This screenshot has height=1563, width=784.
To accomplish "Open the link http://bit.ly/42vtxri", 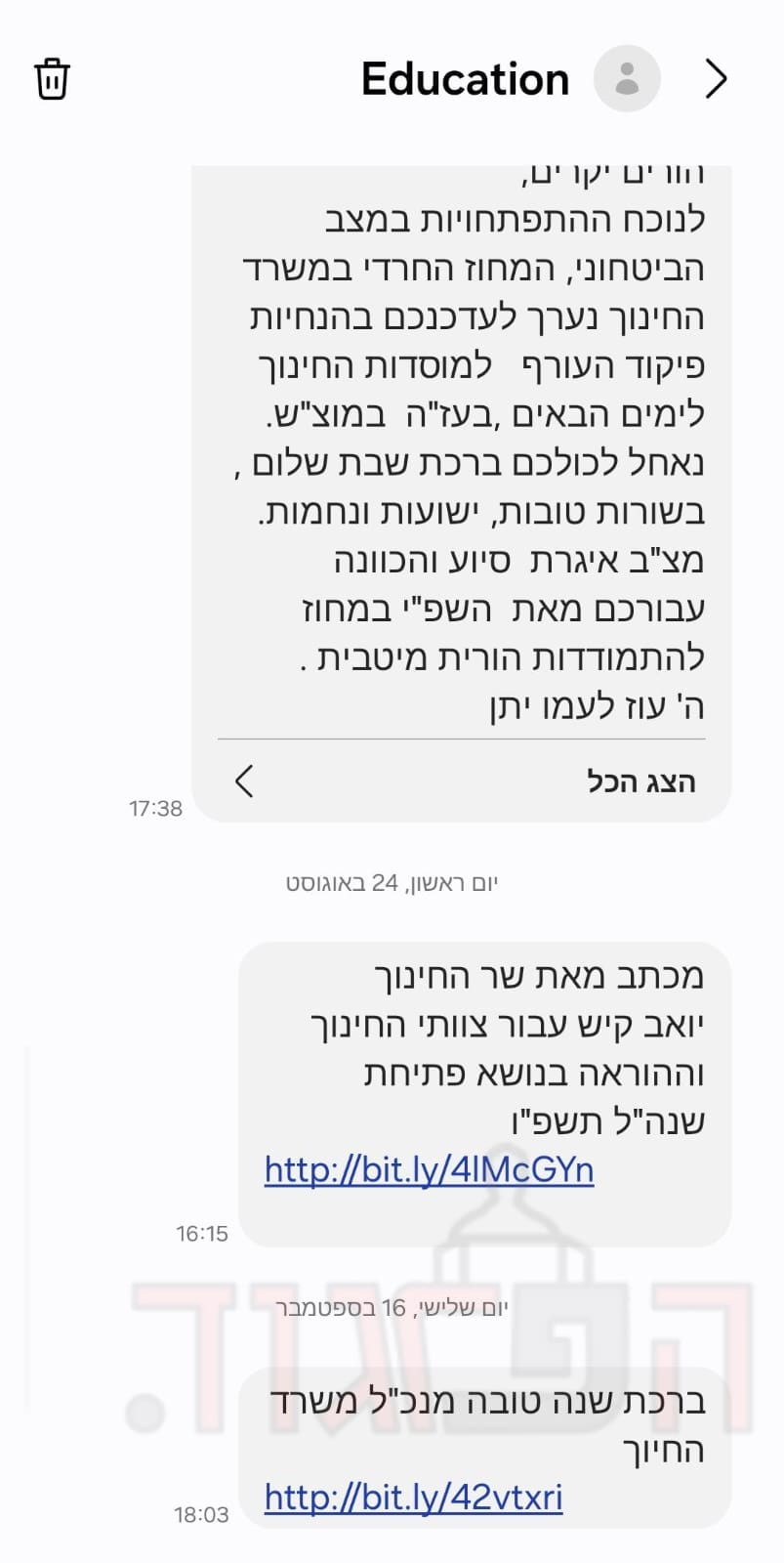I will tap(413, 1497).
